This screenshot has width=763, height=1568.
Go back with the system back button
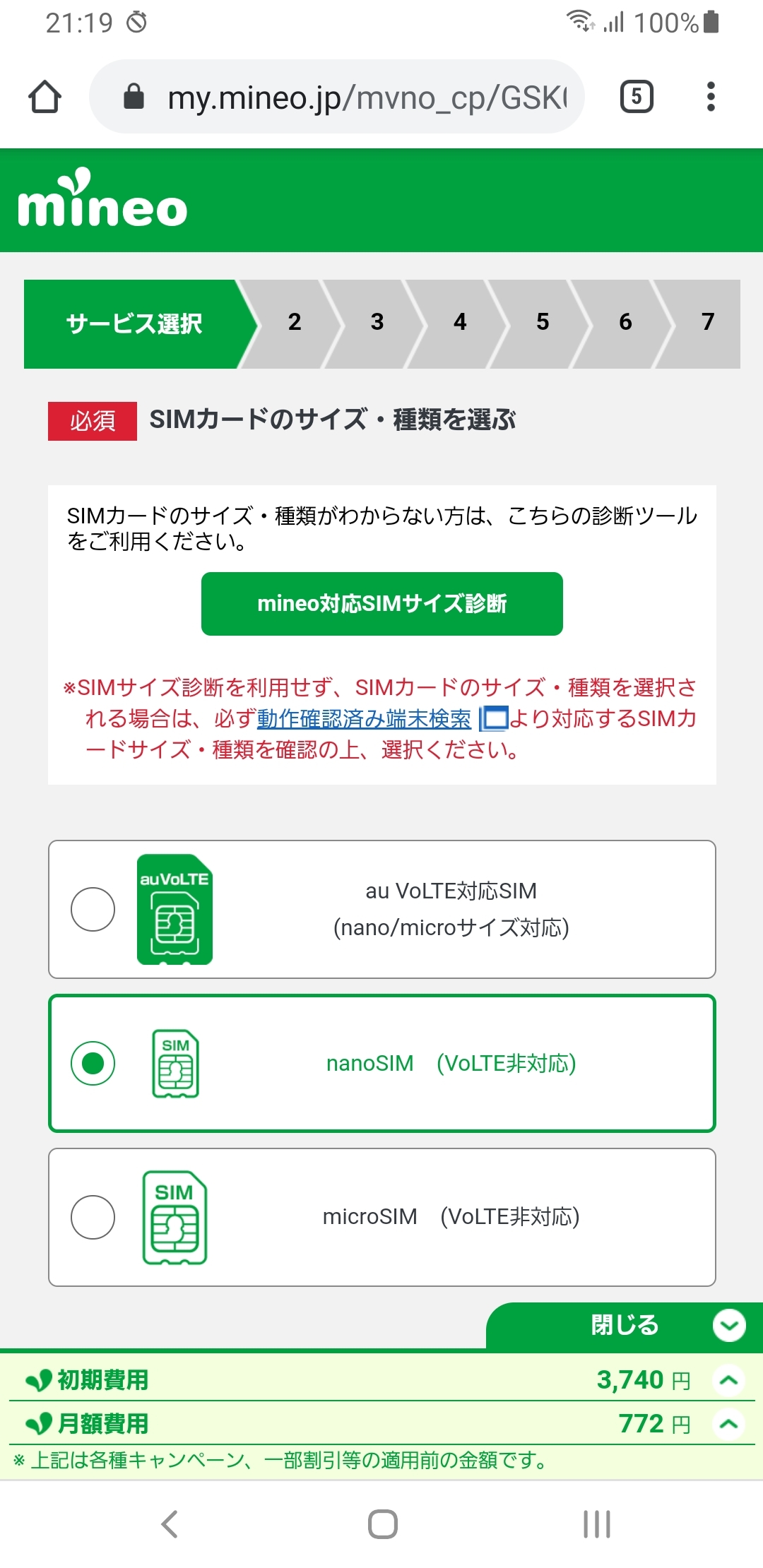tap(170, 1524)
